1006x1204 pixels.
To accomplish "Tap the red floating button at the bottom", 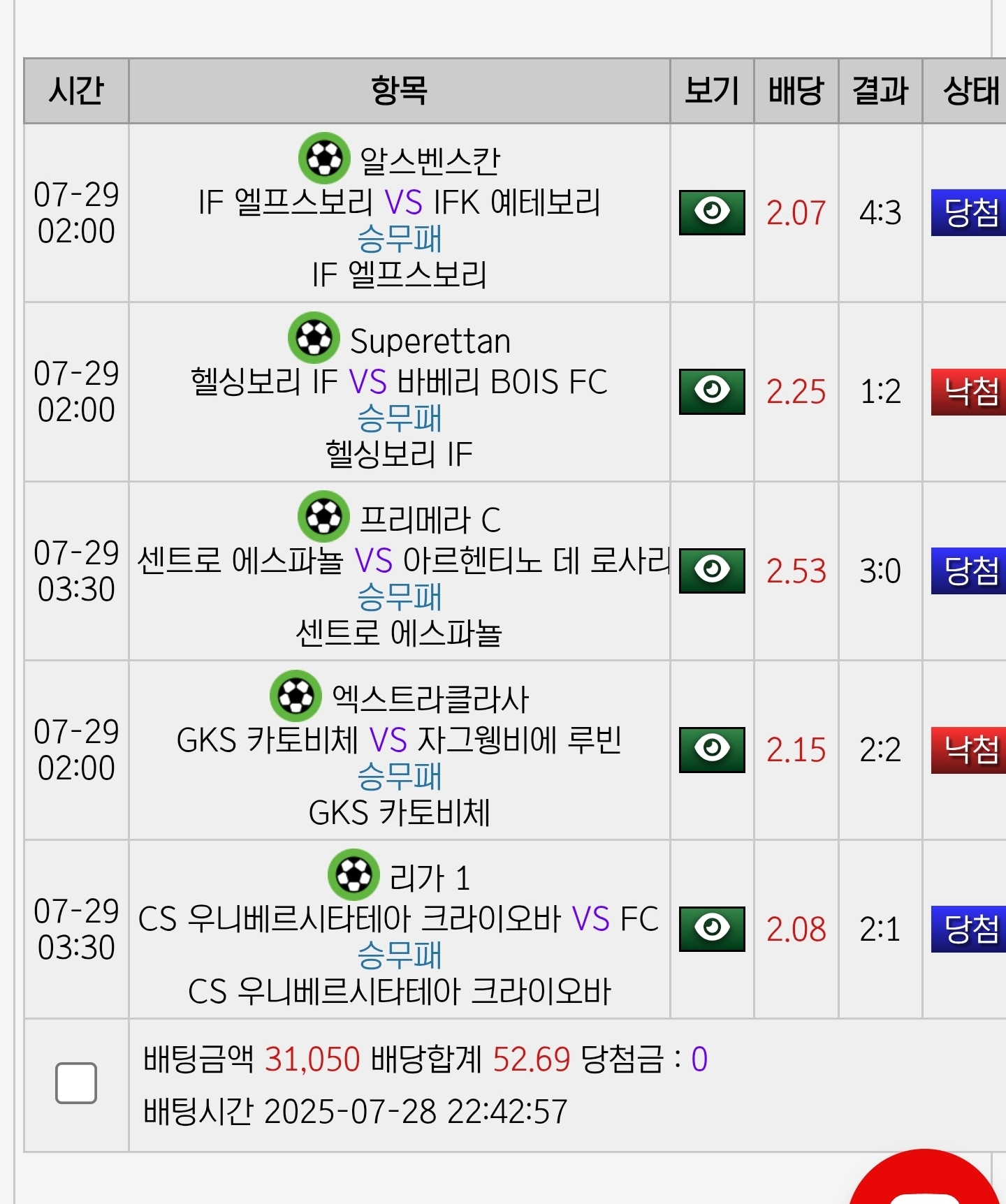I will 924,1182.
